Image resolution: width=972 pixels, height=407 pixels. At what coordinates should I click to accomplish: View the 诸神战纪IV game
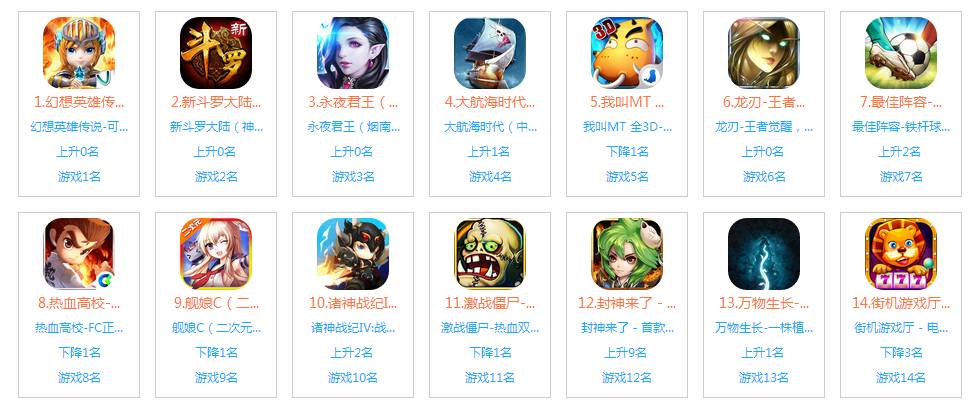pyautogui.click(x=353, y=254)
